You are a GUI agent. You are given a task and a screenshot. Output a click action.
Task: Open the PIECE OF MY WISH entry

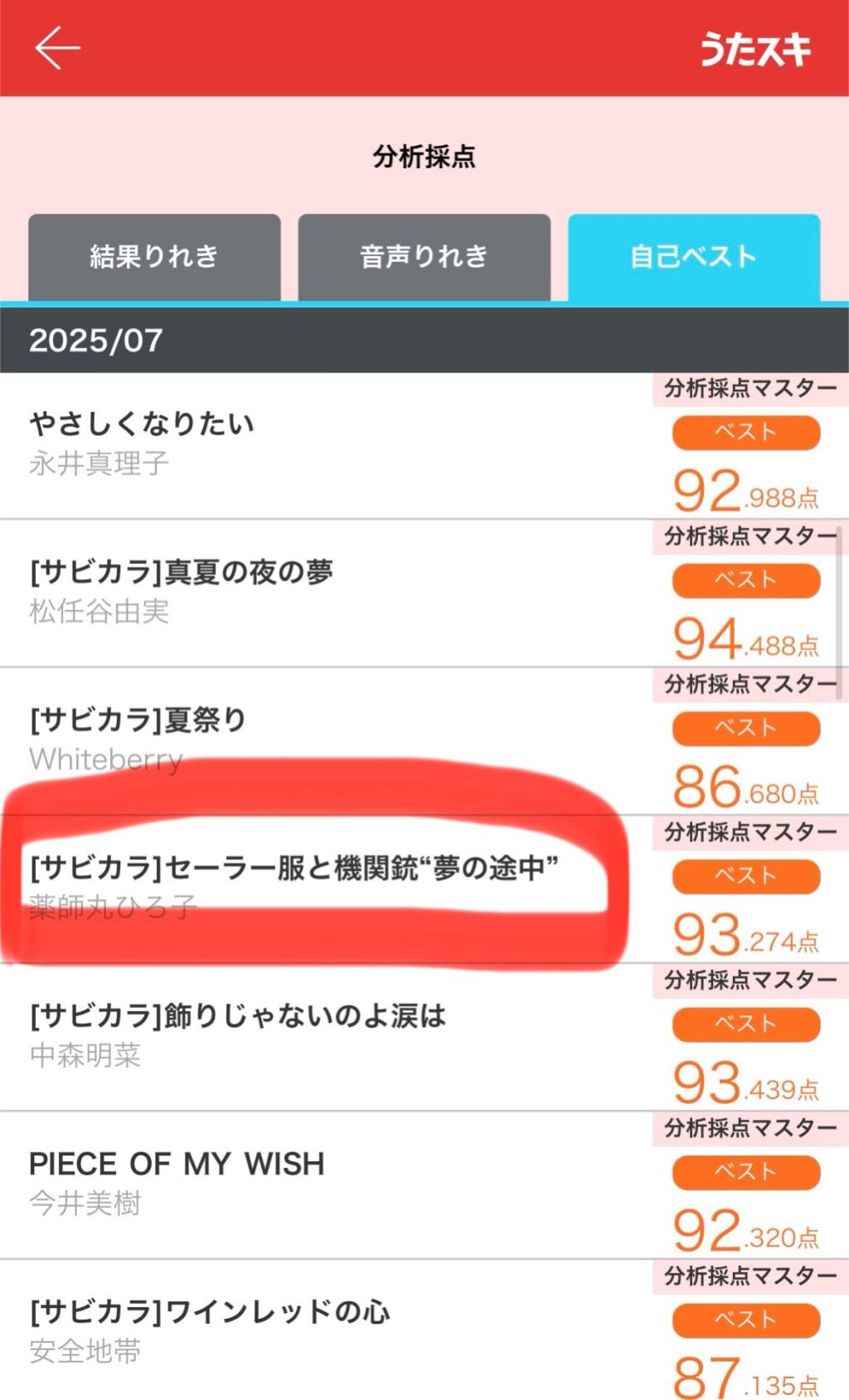tap(332, 1184)
